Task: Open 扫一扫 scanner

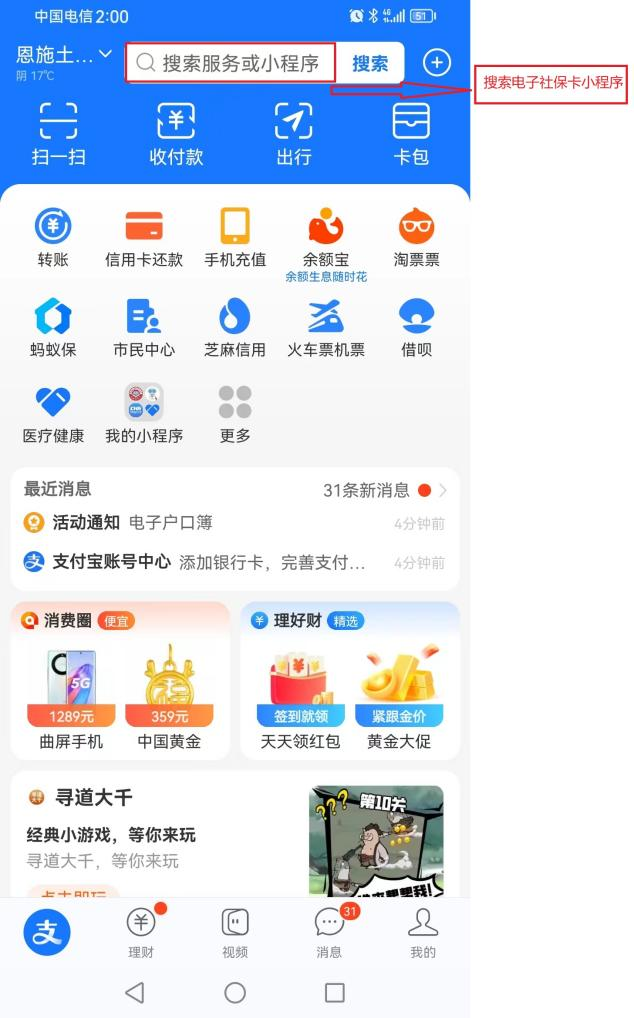Action: 58,132
